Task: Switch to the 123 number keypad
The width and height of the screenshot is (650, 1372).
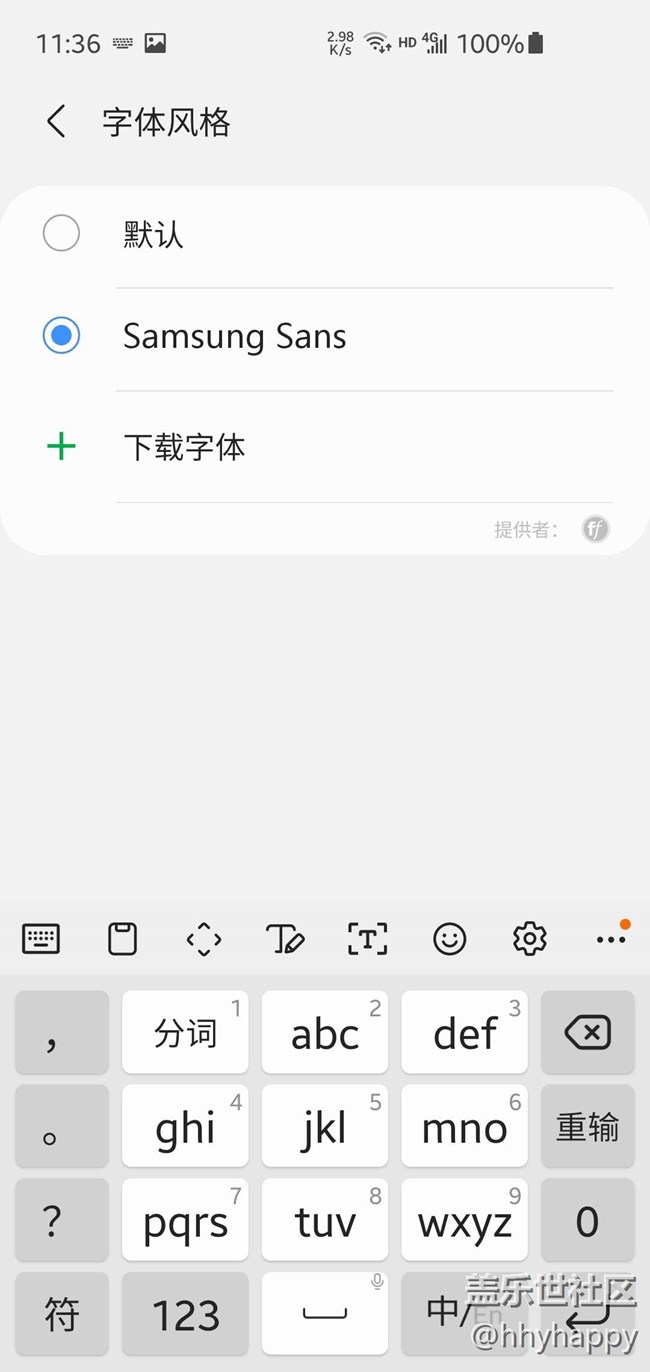Action: [x=185, y=1314]
